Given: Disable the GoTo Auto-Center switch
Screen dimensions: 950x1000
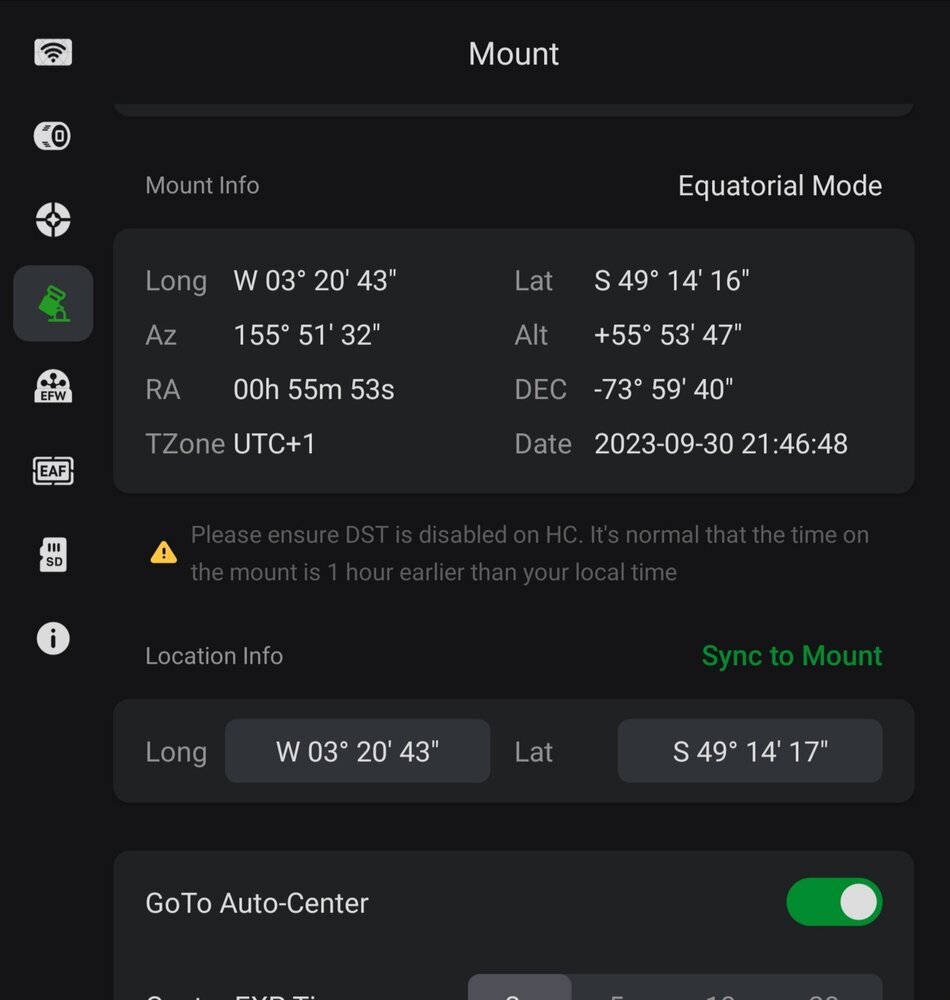Looking at the screenshot, I should tap(834, 902).
